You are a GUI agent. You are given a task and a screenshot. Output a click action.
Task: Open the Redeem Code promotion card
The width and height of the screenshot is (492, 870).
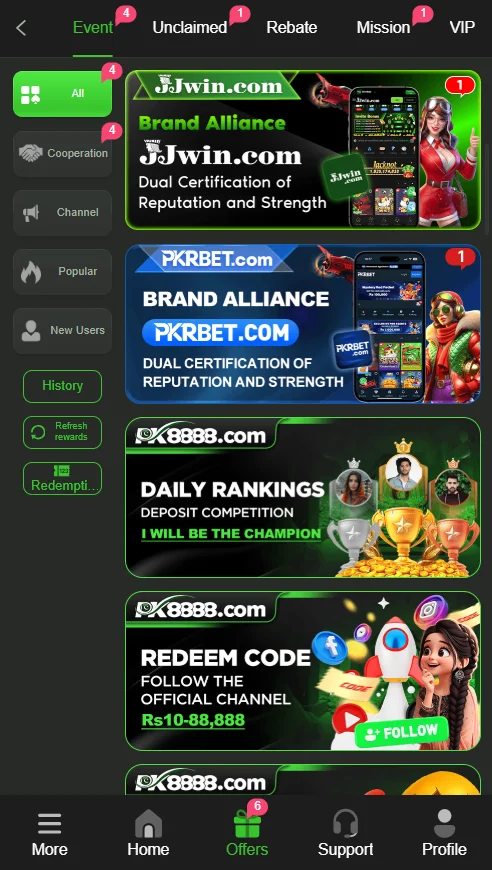(303, 671)
